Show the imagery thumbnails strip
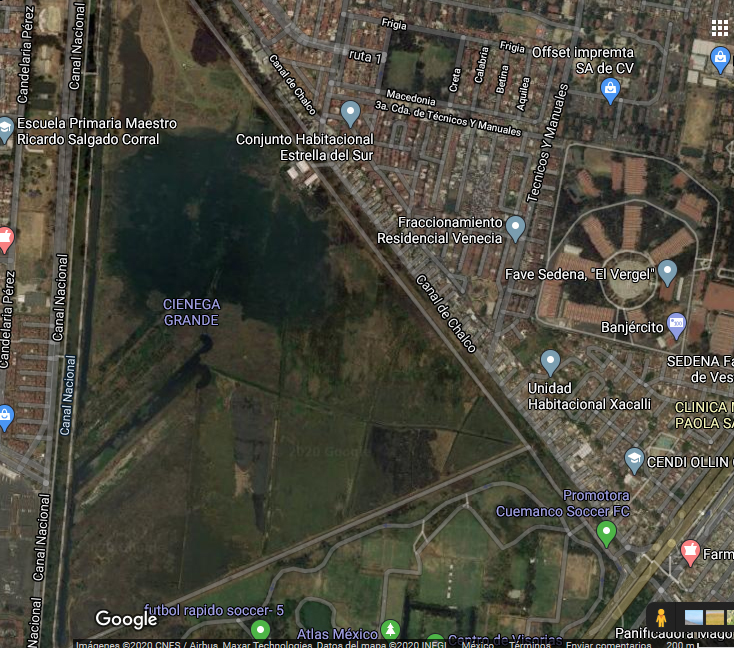Viewport: 734px width, 648px height. (x=707, y=617)
